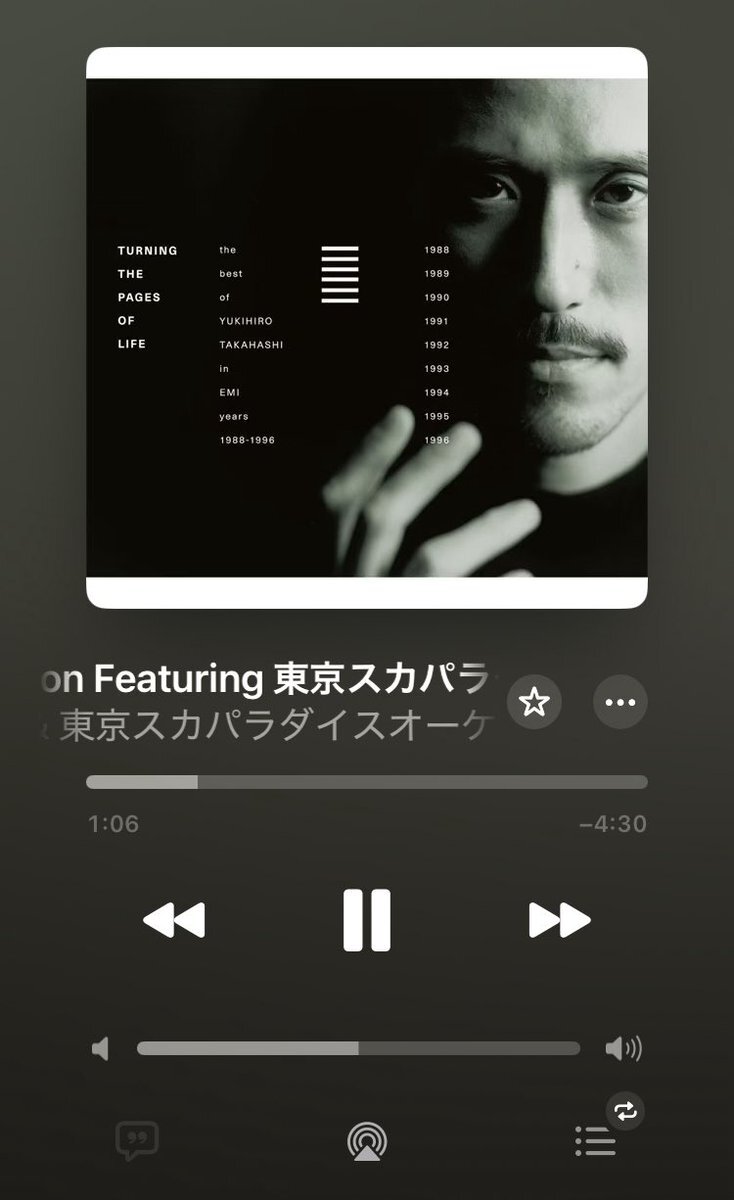Skip to the next track

559,919
